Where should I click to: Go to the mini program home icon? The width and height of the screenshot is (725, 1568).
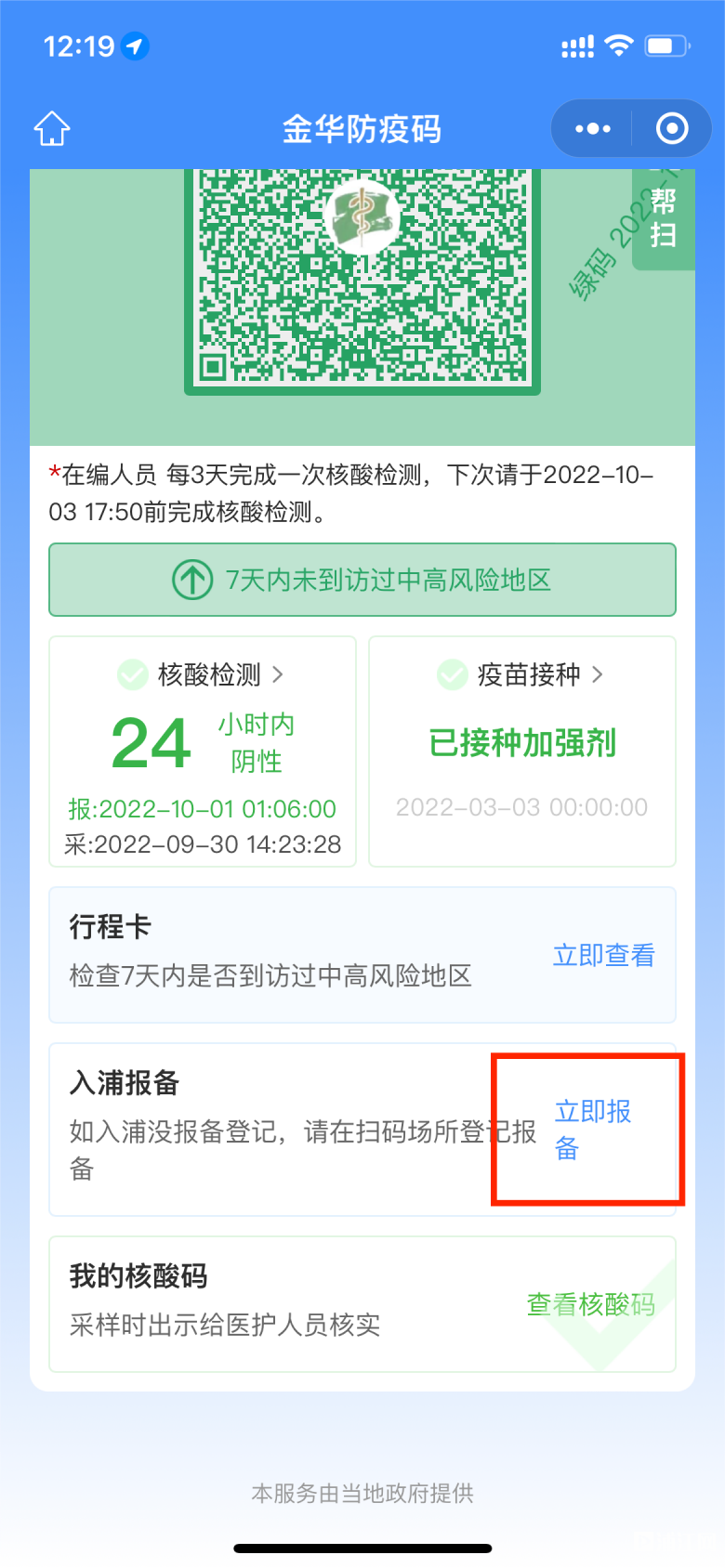pos(52,129)
